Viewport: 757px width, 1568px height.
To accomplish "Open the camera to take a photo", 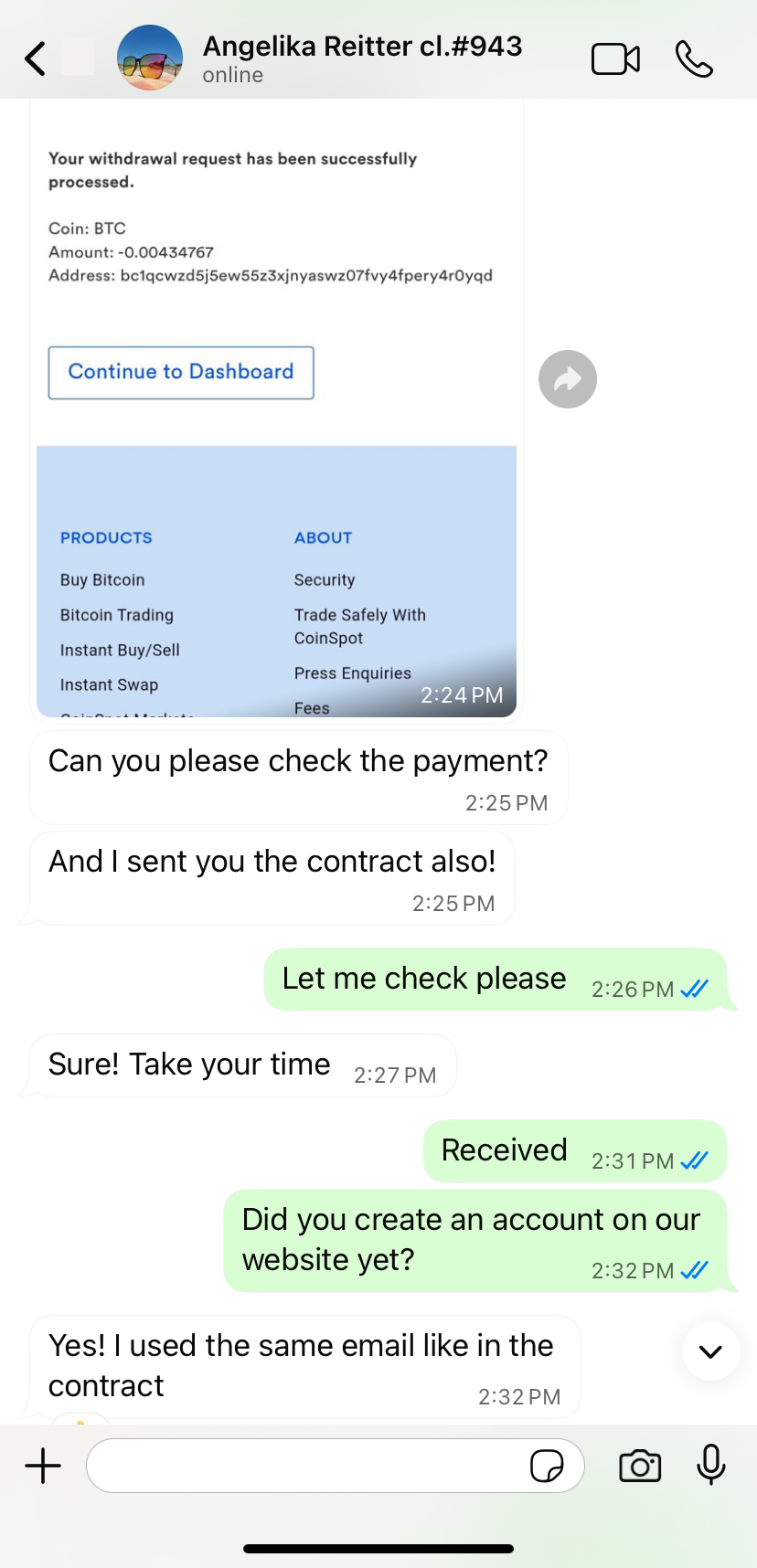I will tap(640, 1466).
